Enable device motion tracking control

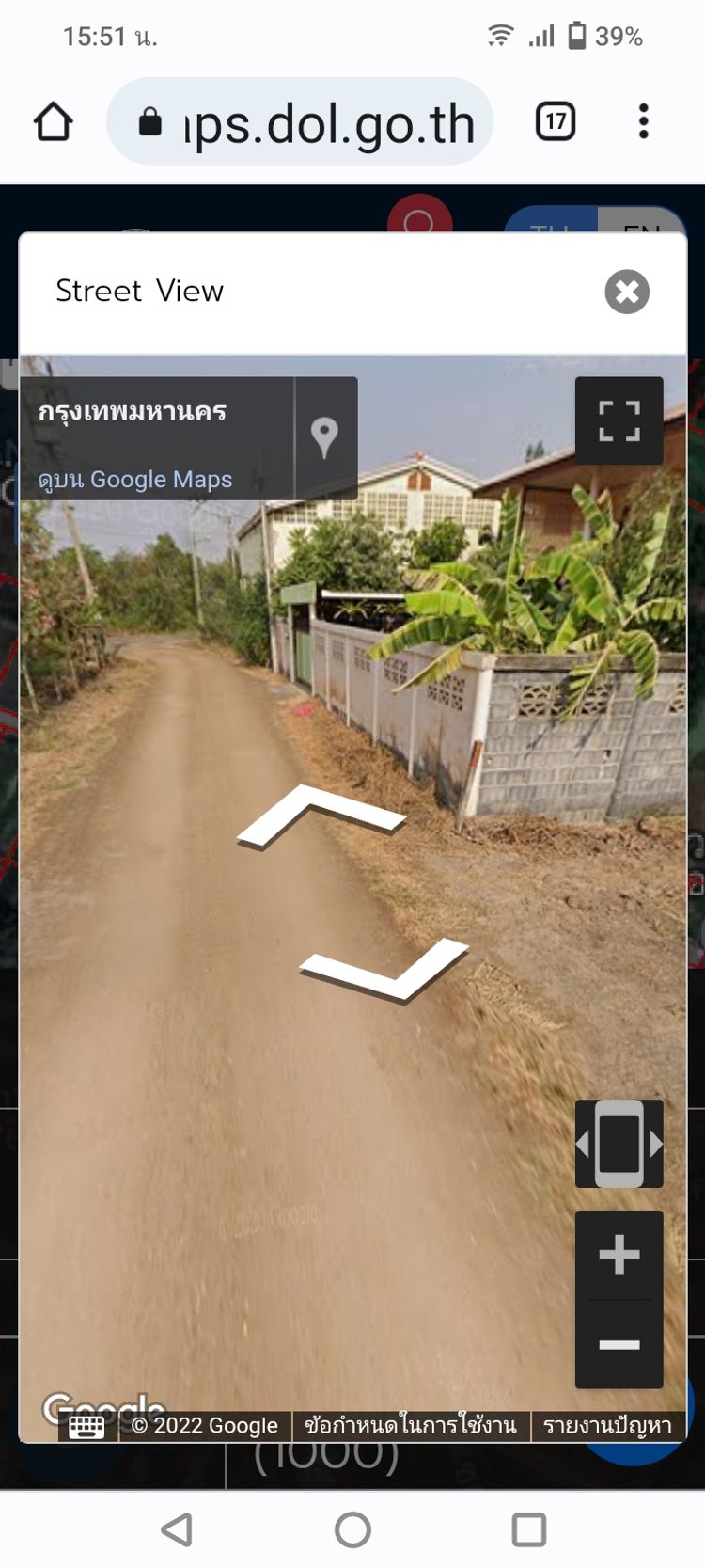(x=619, y=1143)
